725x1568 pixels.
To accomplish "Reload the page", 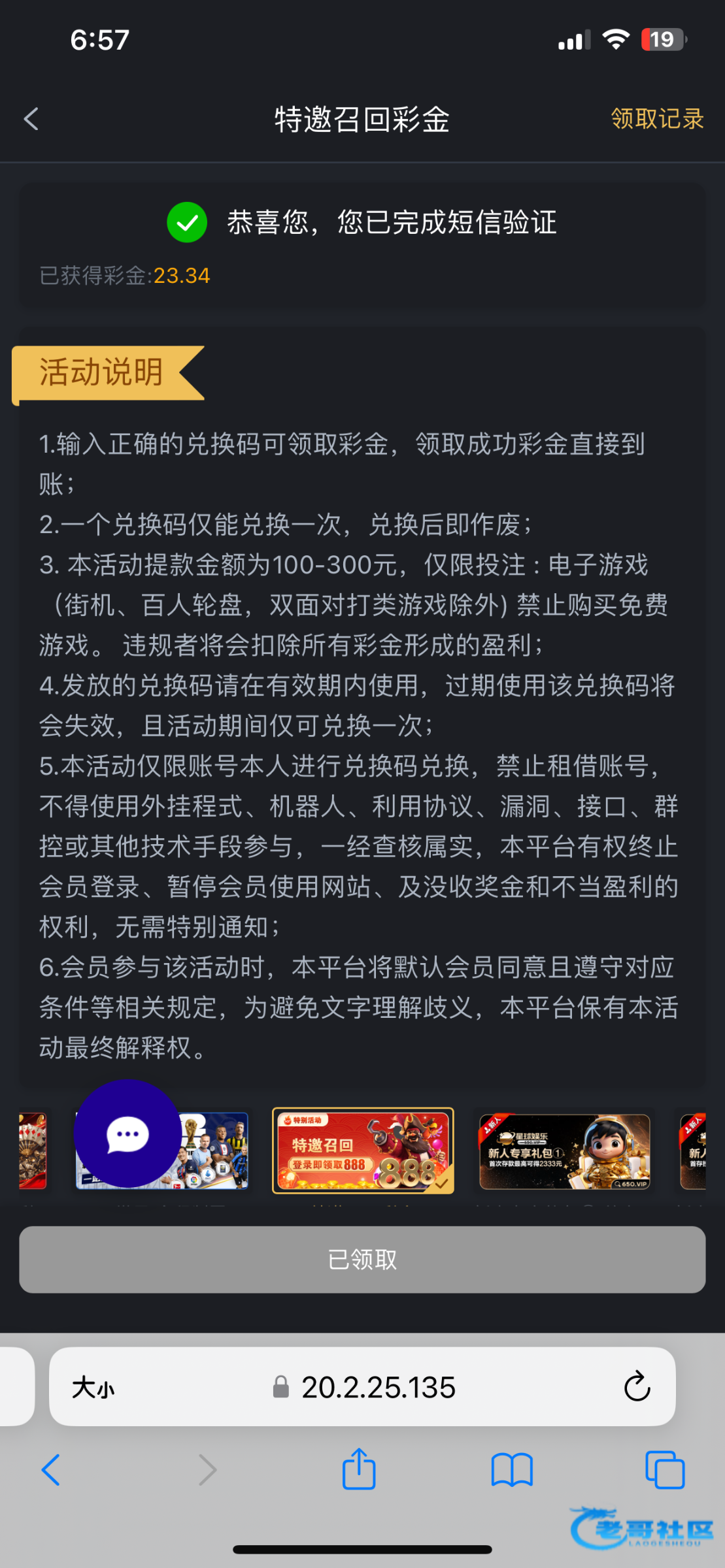I will tap(637, 1386).
